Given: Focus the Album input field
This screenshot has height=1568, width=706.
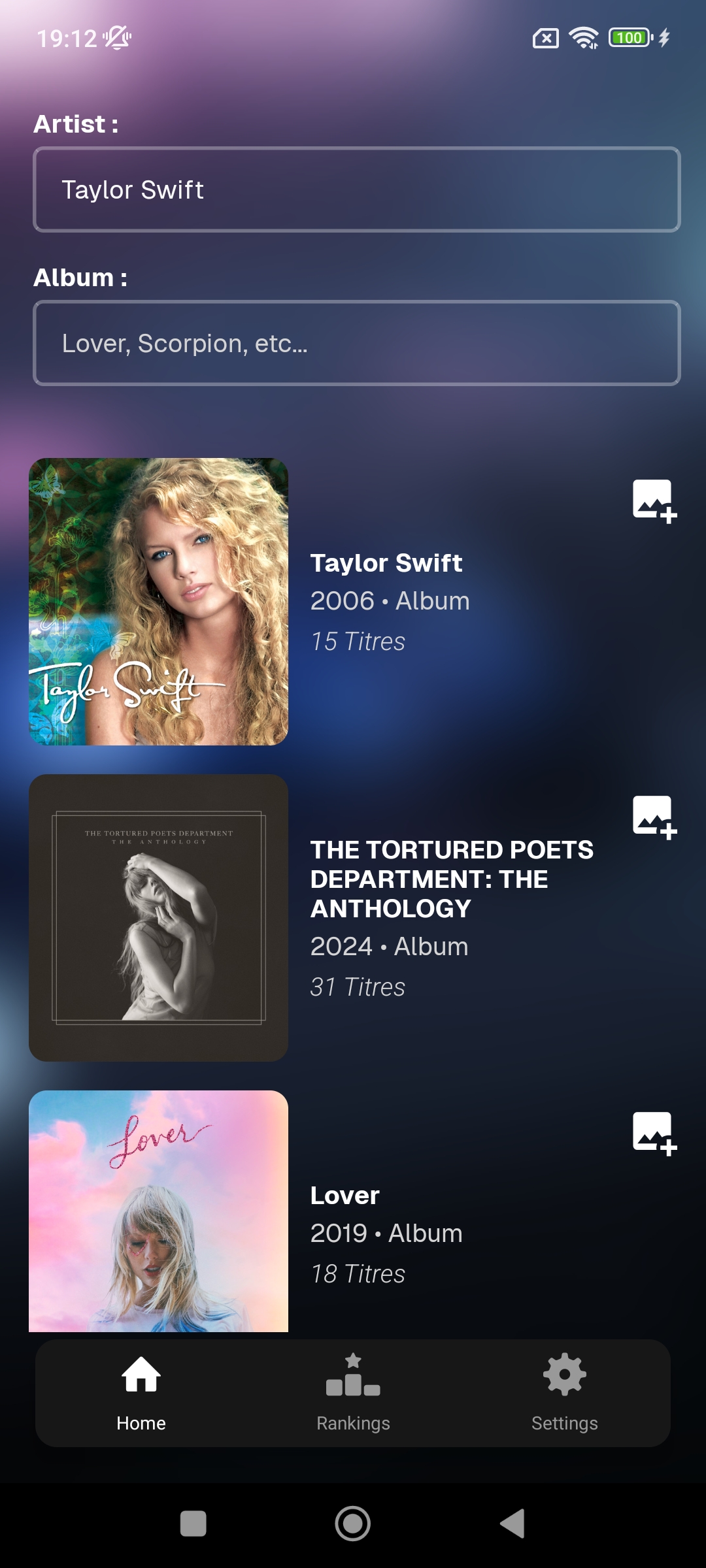Looking at the screenshot, I should click(356, 343).
